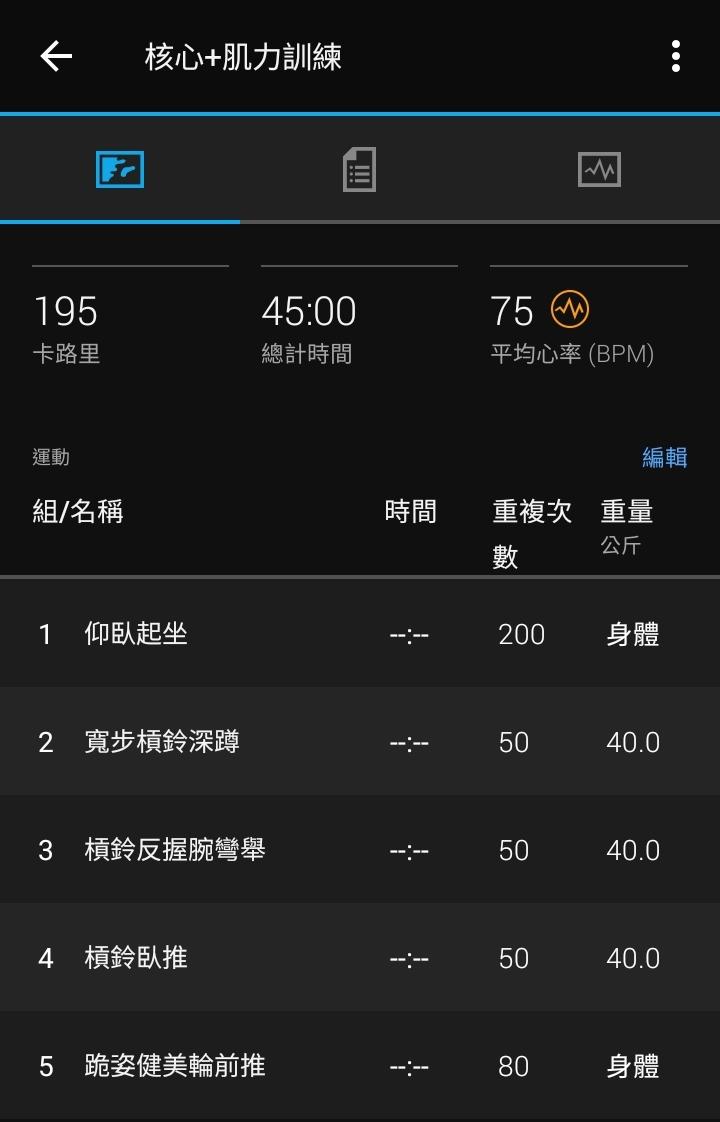Go back using the arrow

pyautogui.click(x=56, y=57)
